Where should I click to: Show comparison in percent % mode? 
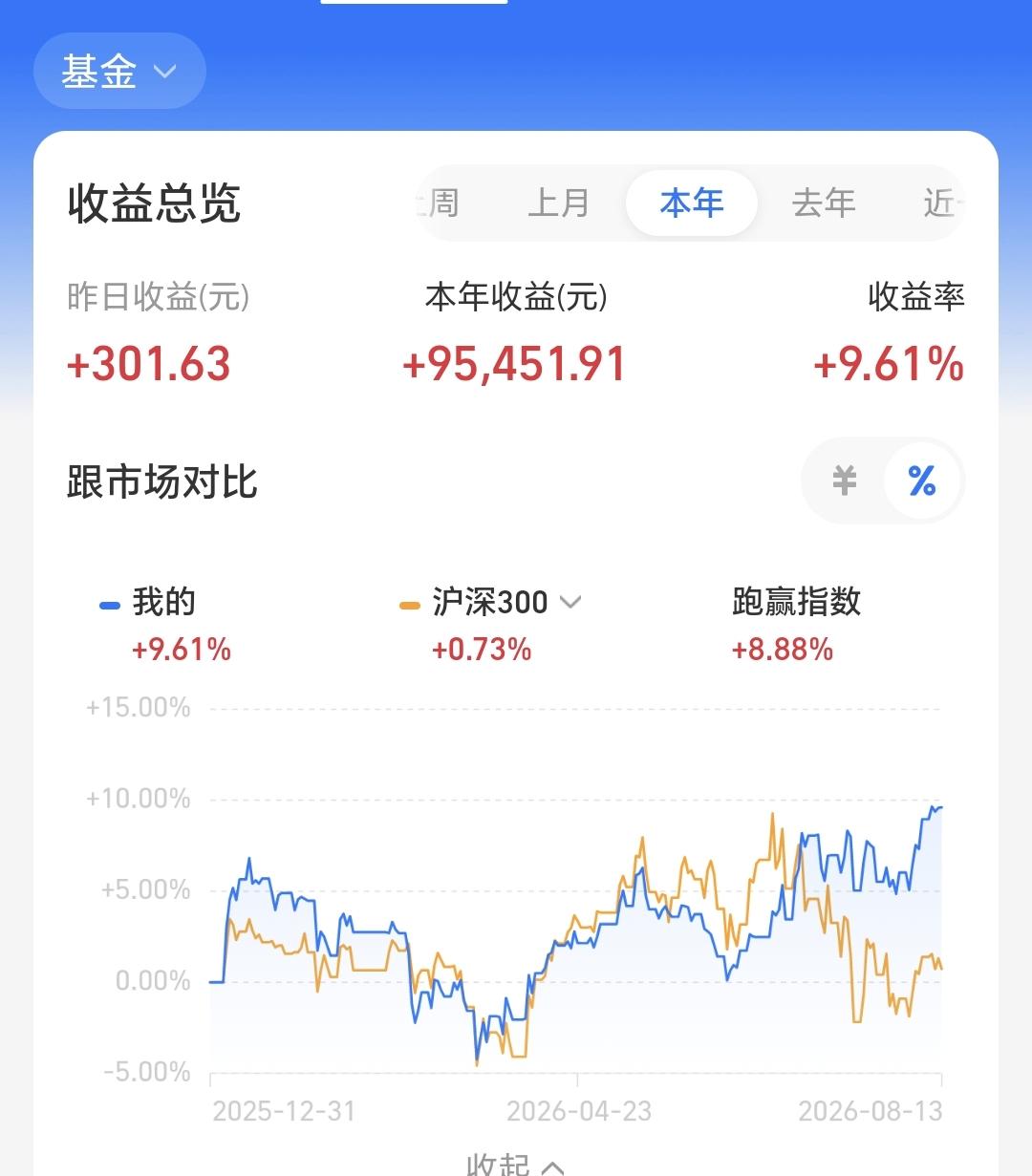coord(922,481)
